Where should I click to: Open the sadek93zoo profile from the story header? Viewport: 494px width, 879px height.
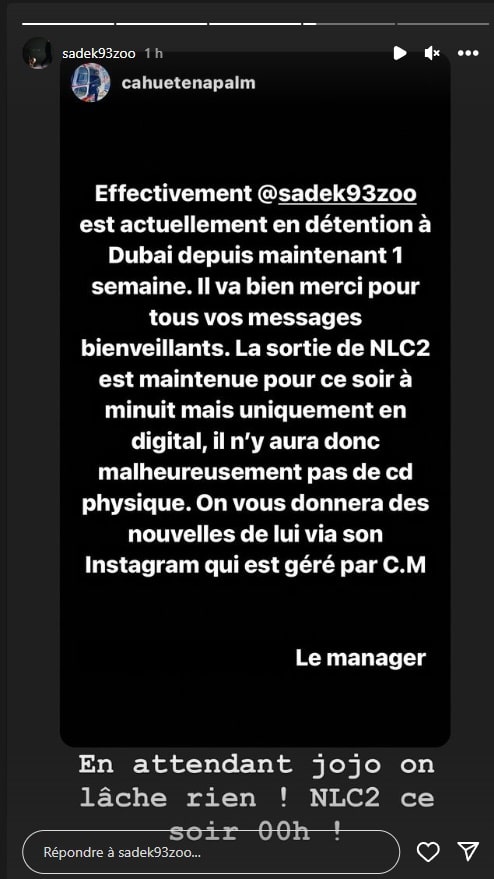point(99,54)
